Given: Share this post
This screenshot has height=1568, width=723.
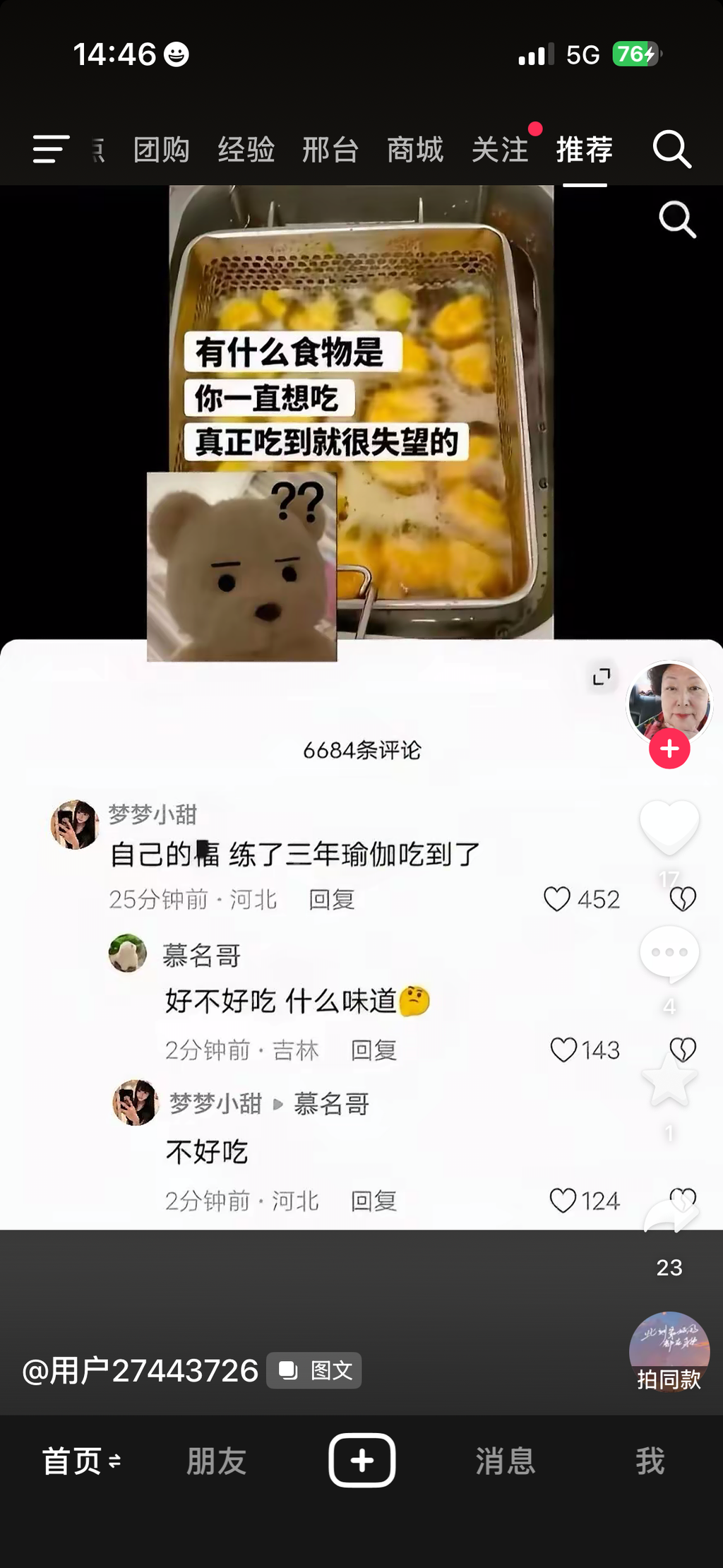Looking at the screenshot, I should click(x=671, y=1216).
